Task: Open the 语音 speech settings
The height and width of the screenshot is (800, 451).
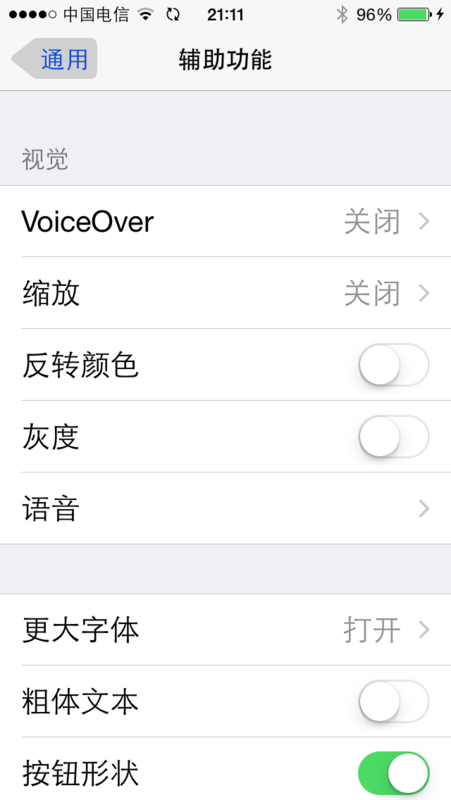Action: click(x=226, y=509)
